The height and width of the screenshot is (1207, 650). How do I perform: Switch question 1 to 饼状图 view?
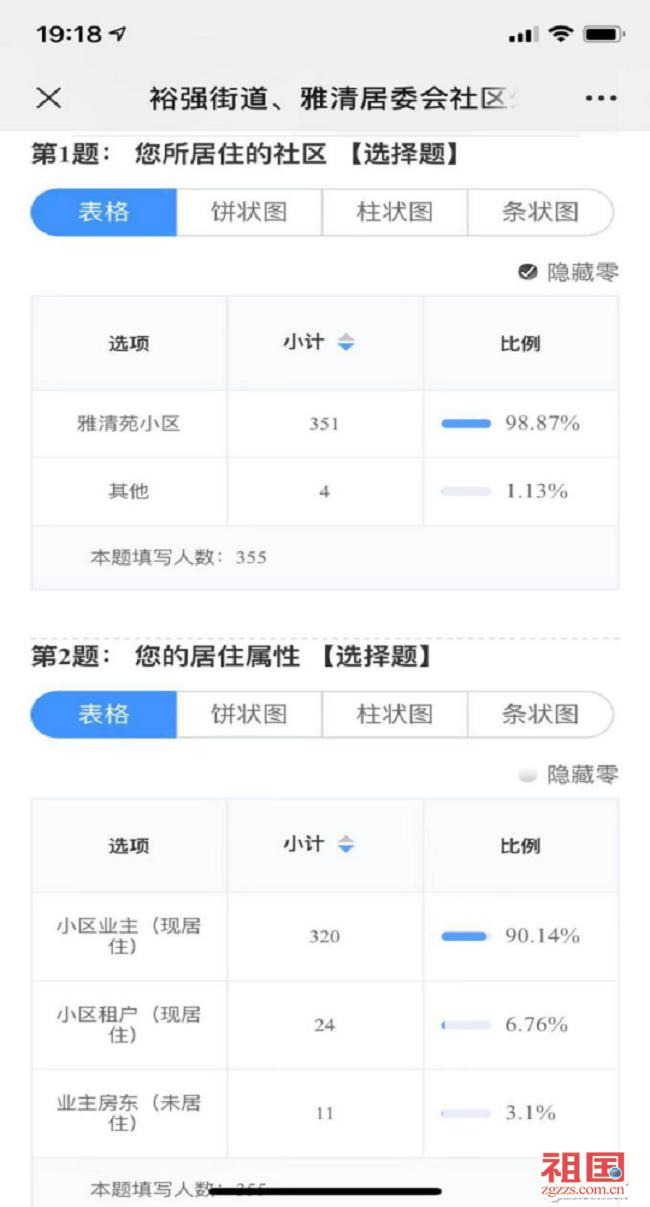coord(249,212)
